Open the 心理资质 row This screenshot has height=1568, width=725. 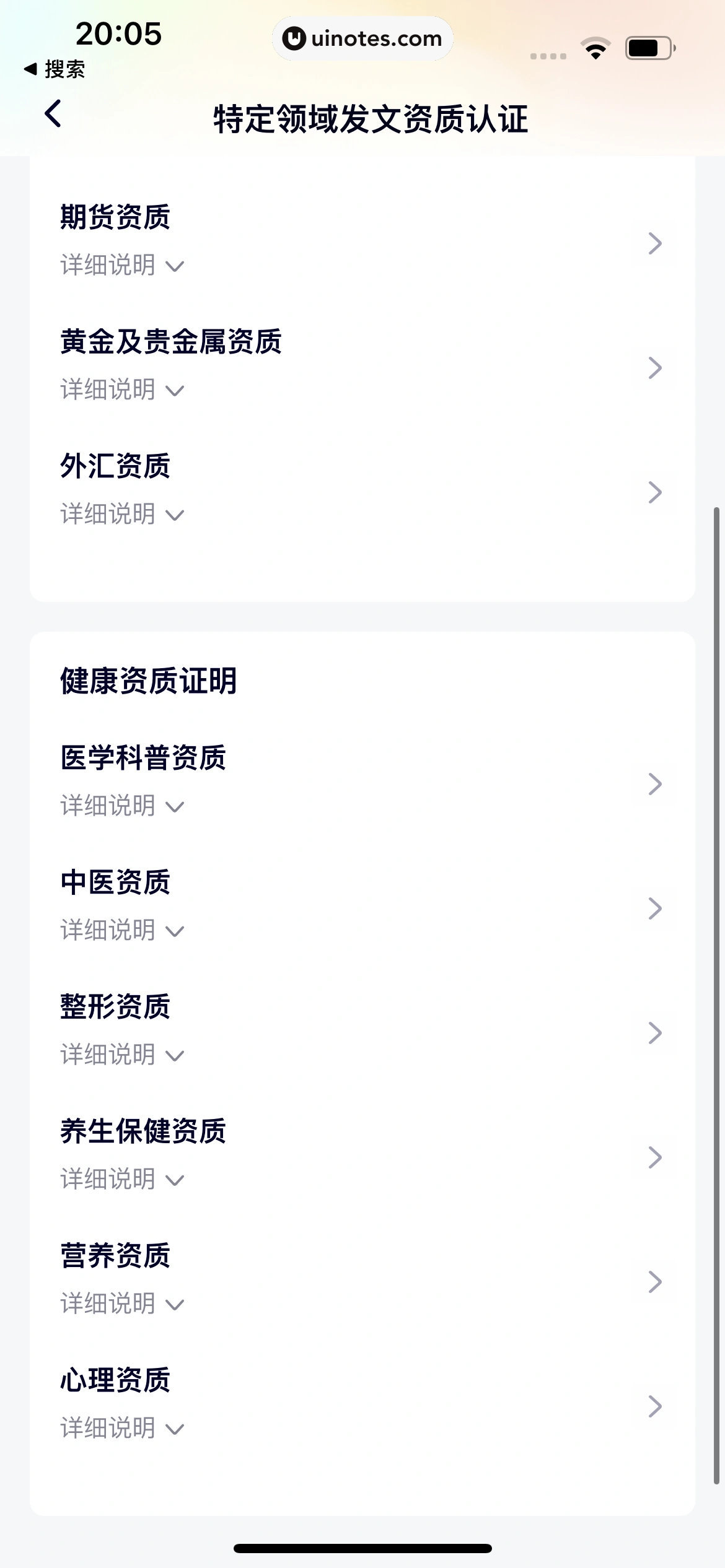point(654,1406)
